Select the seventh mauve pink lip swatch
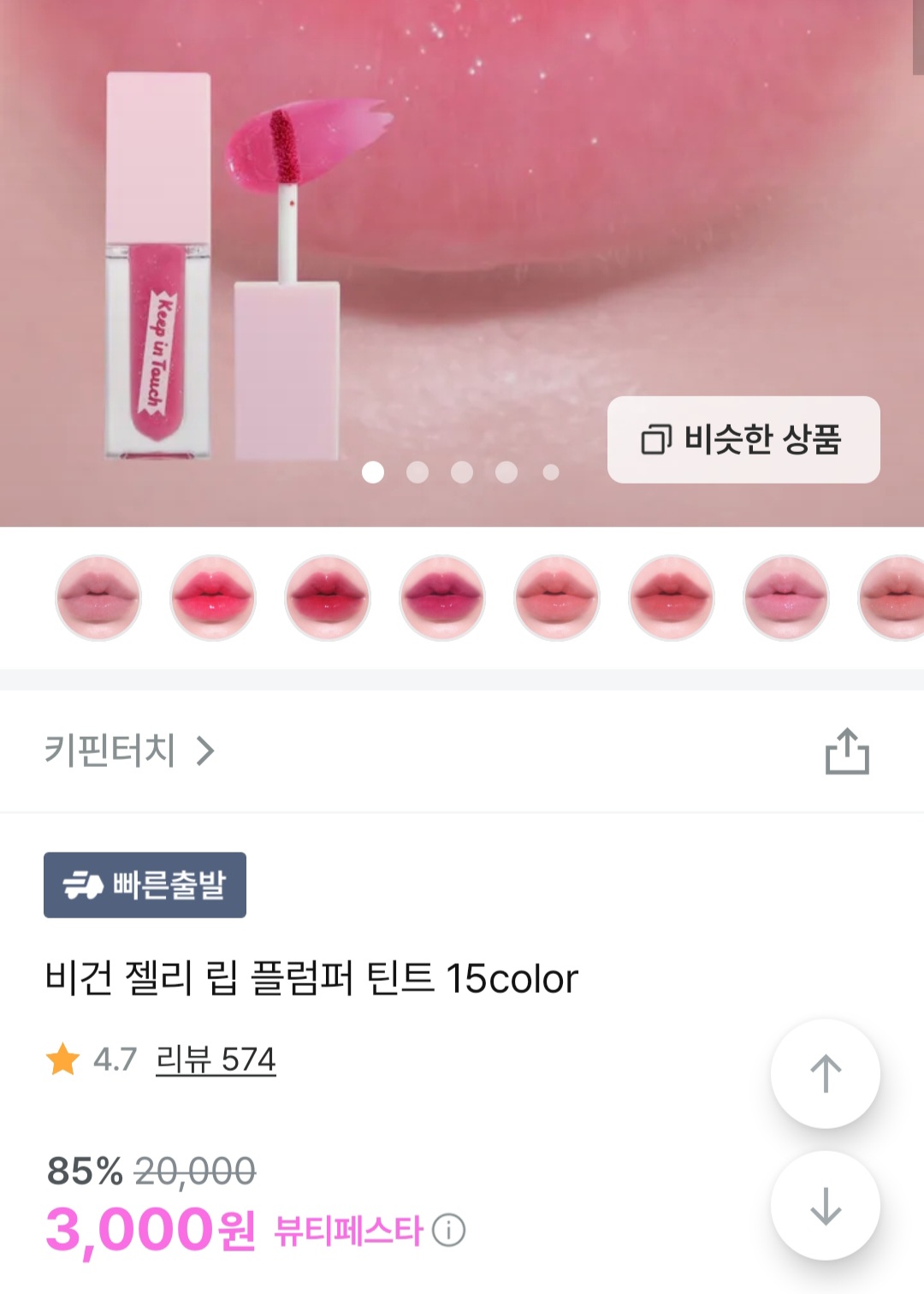The width and height of the screenshot is (924, 1294). tap(786, 597)
